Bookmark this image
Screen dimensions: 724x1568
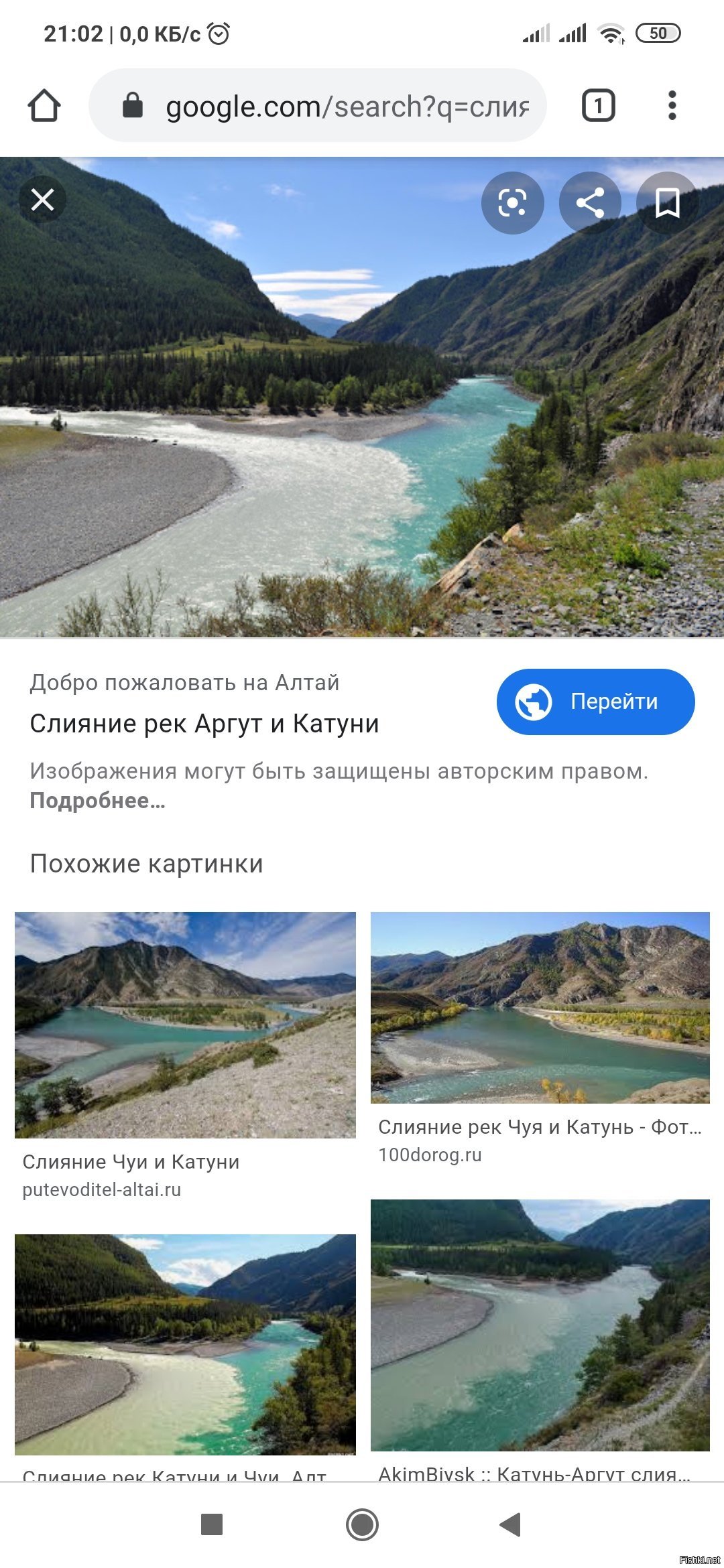667,202
